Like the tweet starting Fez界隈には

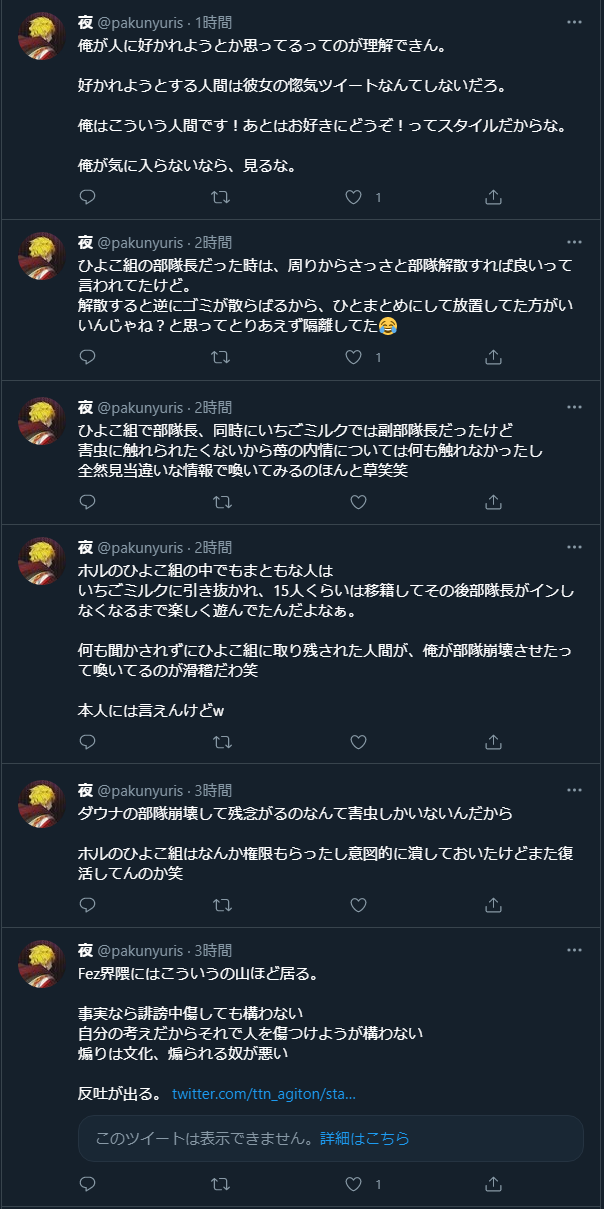[353, 1185]
